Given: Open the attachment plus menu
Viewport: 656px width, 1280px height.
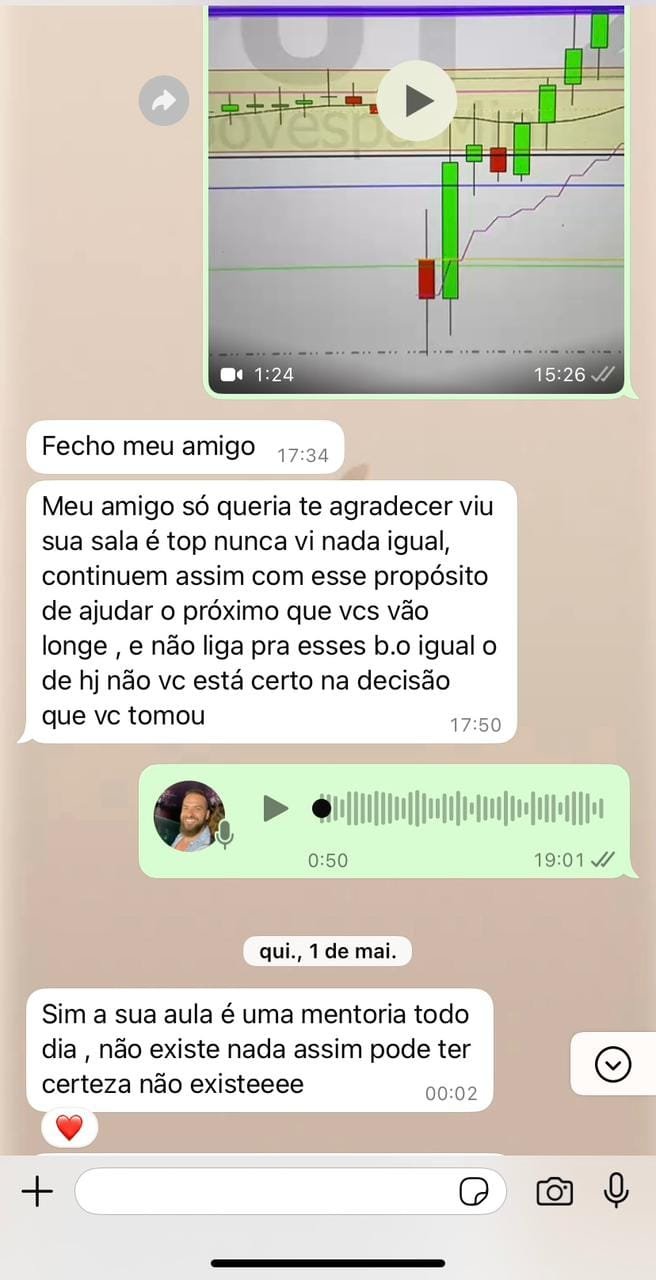Looking at the screenshot, I should [37, 1191].
